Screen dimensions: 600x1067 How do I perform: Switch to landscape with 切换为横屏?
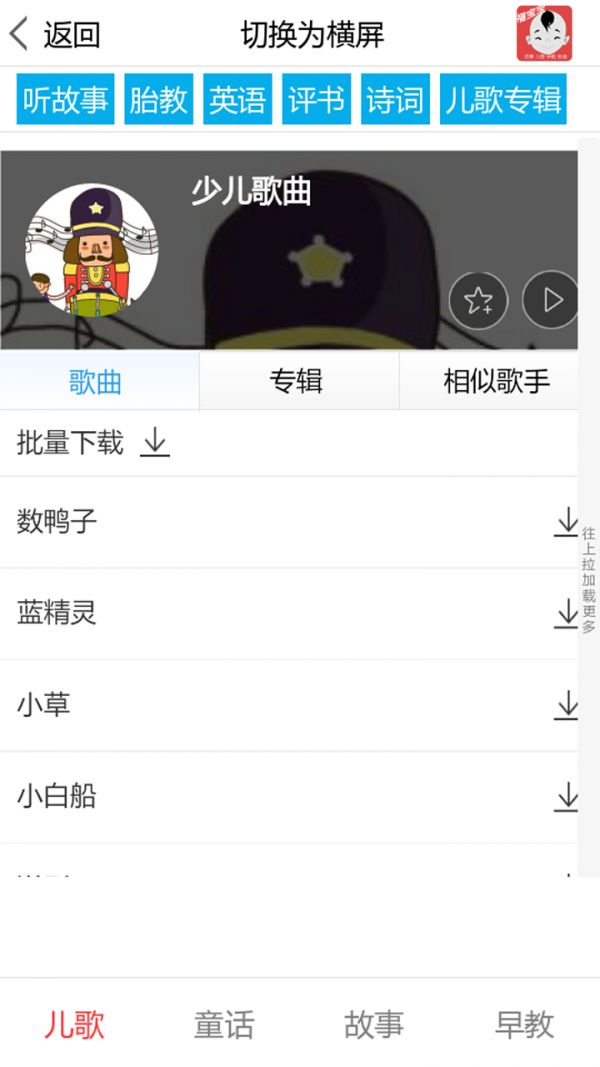coord(312,35)
